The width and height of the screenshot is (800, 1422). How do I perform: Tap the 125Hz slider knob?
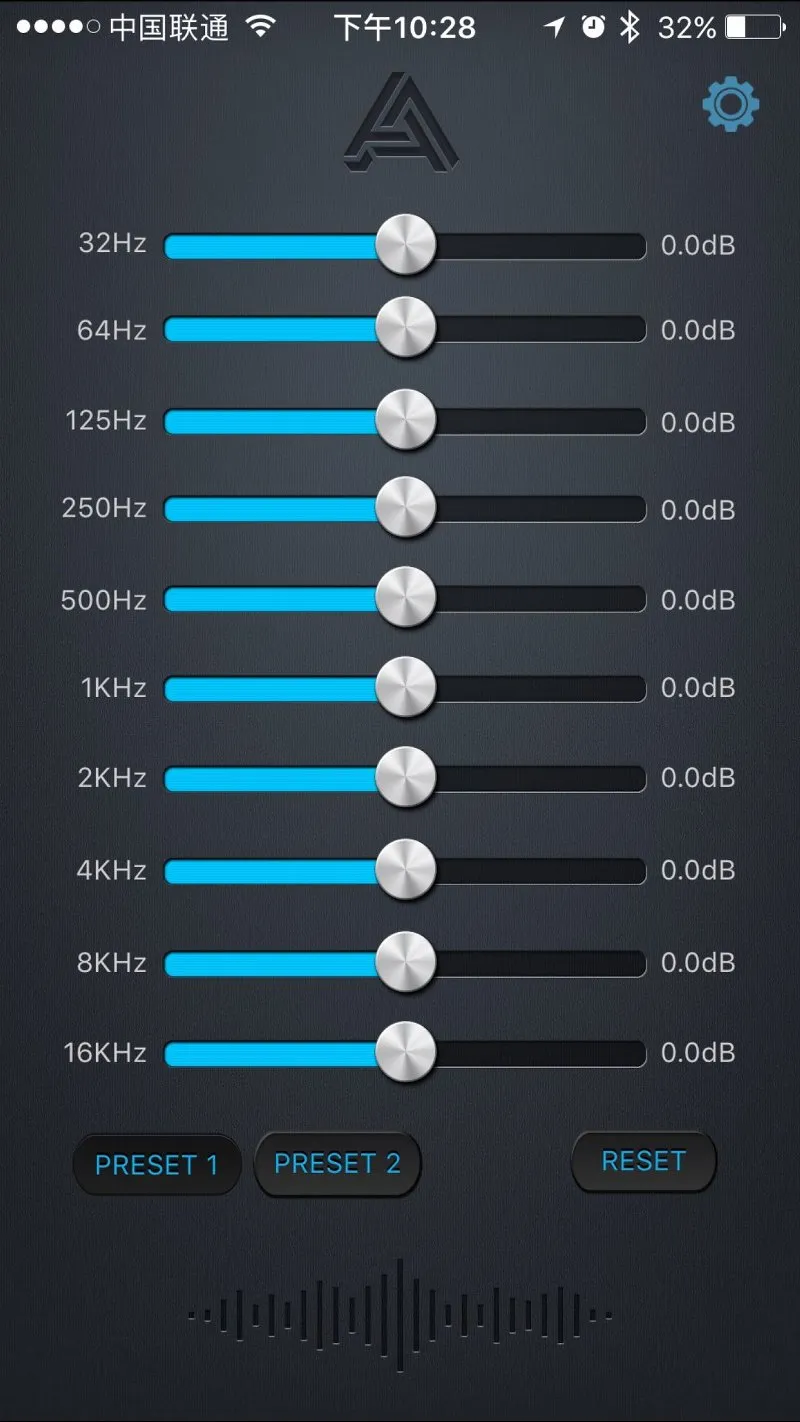click(406, 419)
